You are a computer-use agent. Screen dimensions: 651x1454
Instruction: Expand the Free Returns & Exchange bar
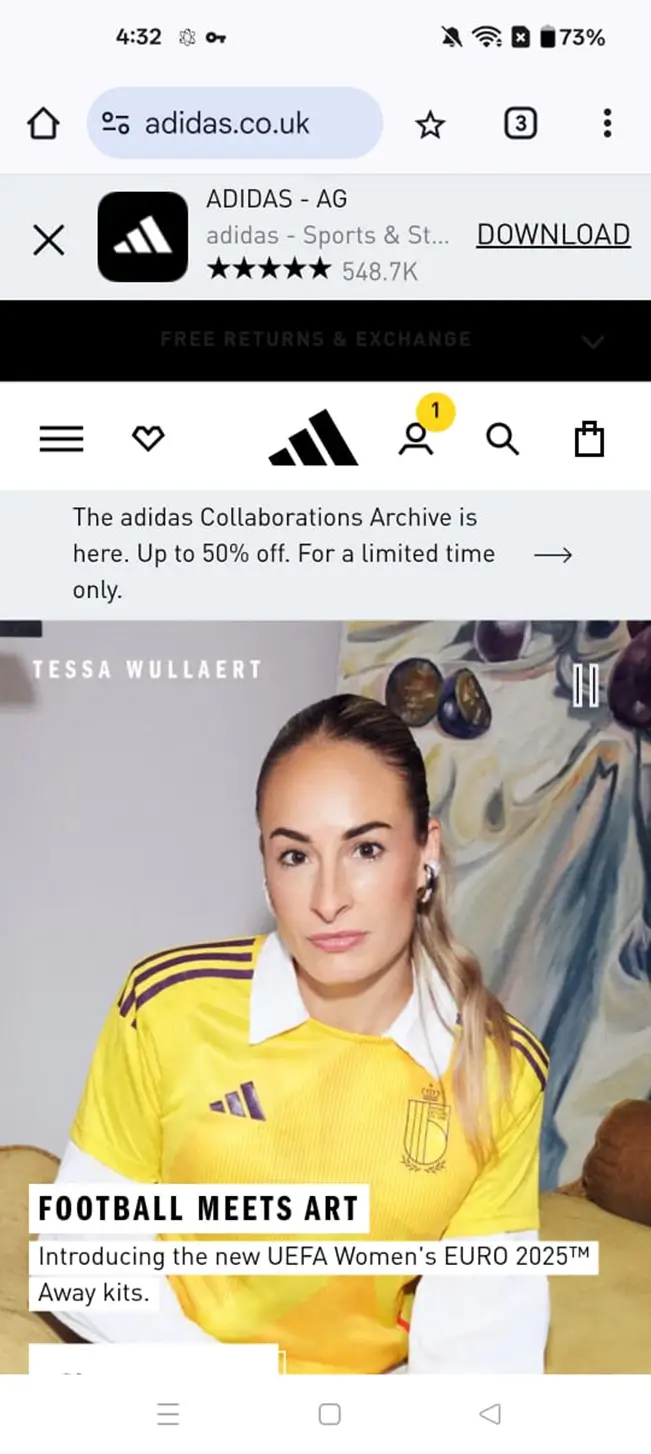(x=592, y=341)
